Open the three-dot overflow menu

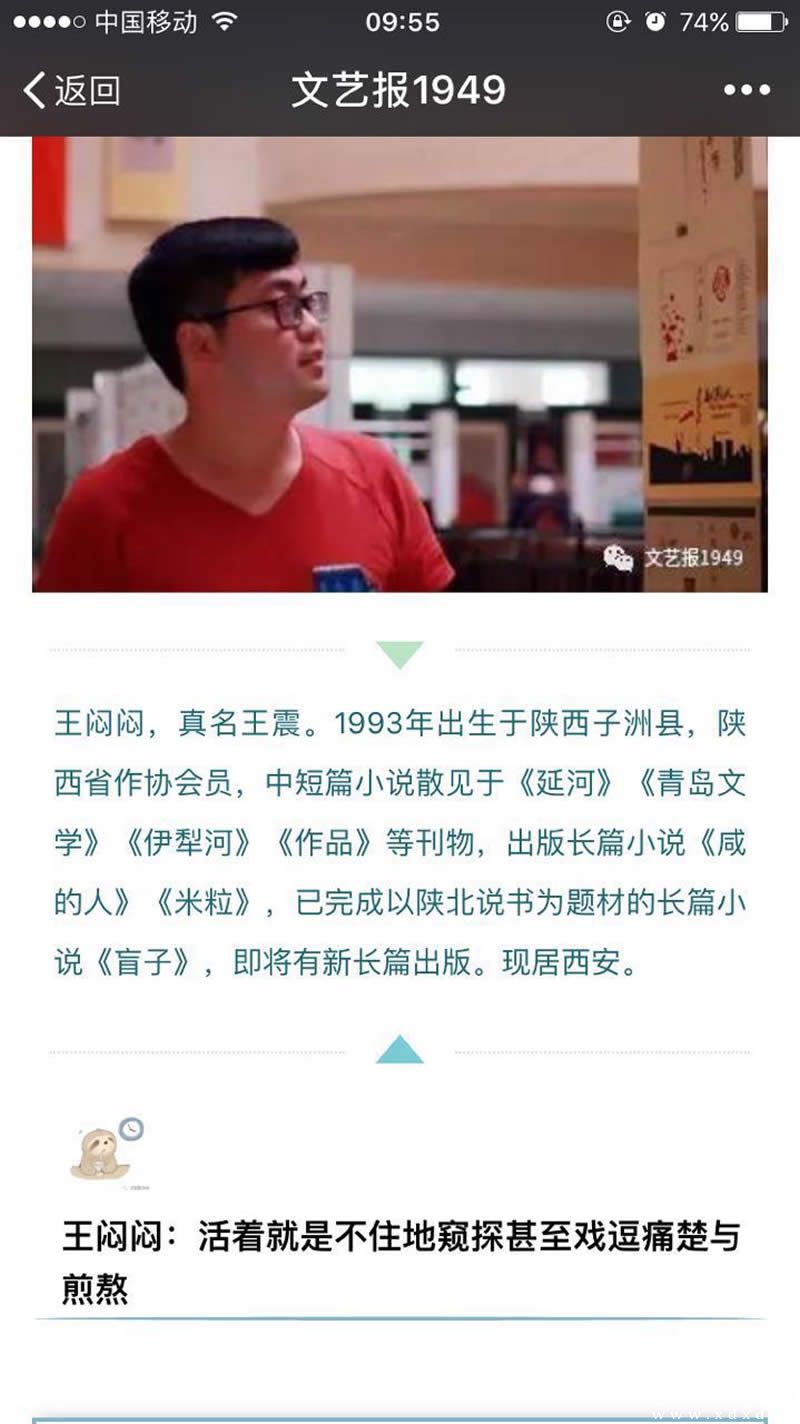pos(746,90)
